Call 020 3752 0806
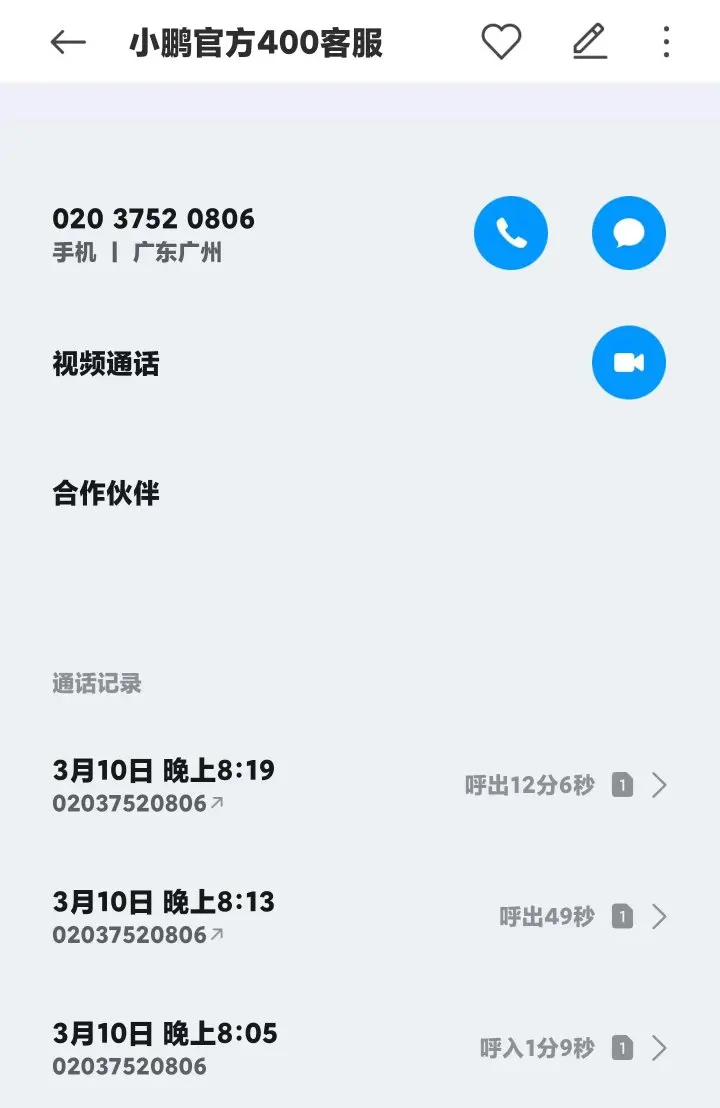The image size is (720, 1108). tap(511, 233)
